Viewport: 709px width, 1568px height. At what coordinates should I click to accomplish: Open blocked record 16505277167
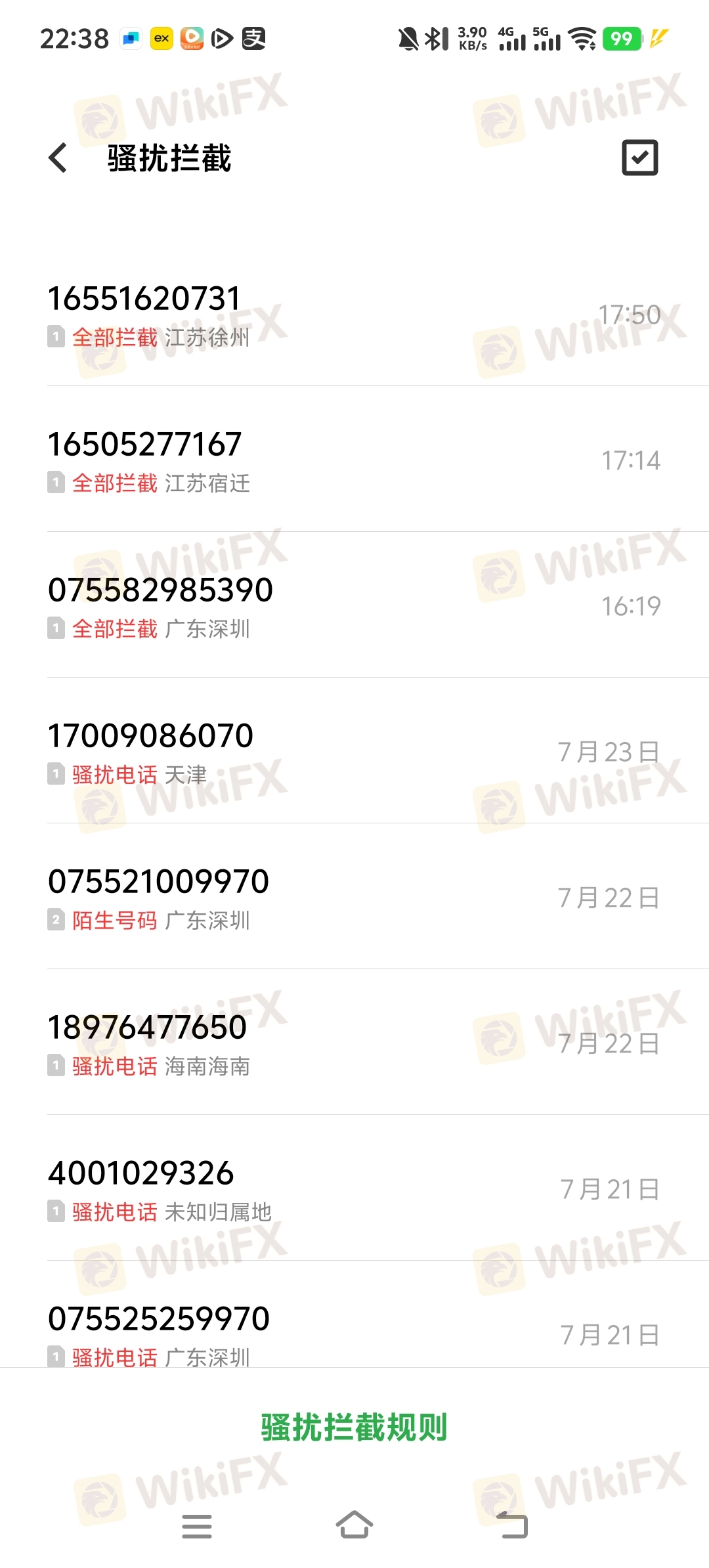[x=354, y=459]
